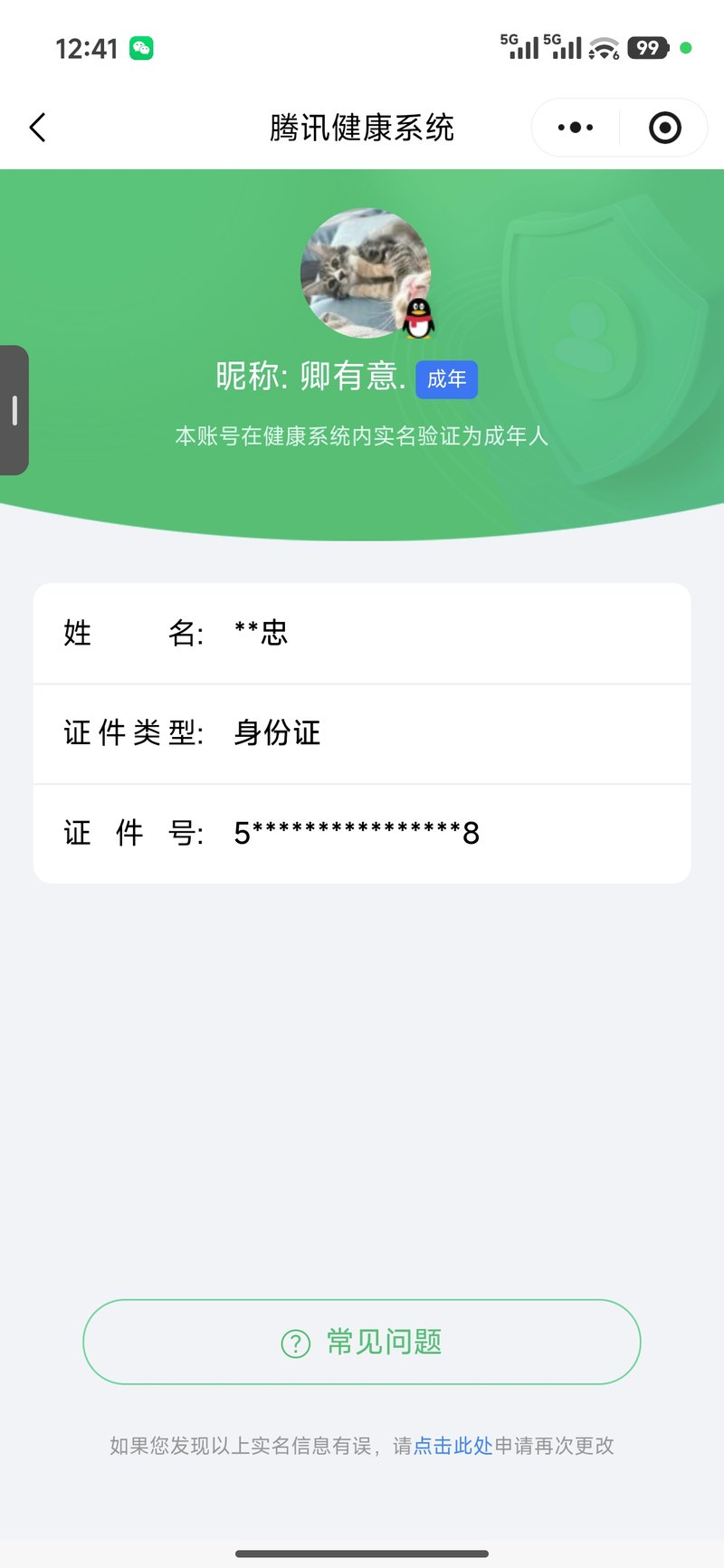Tap the blue 成年 adult status badge
The width and height of the screenshot is (724, 1568).
pyautogui.click(x=447, y=380)
